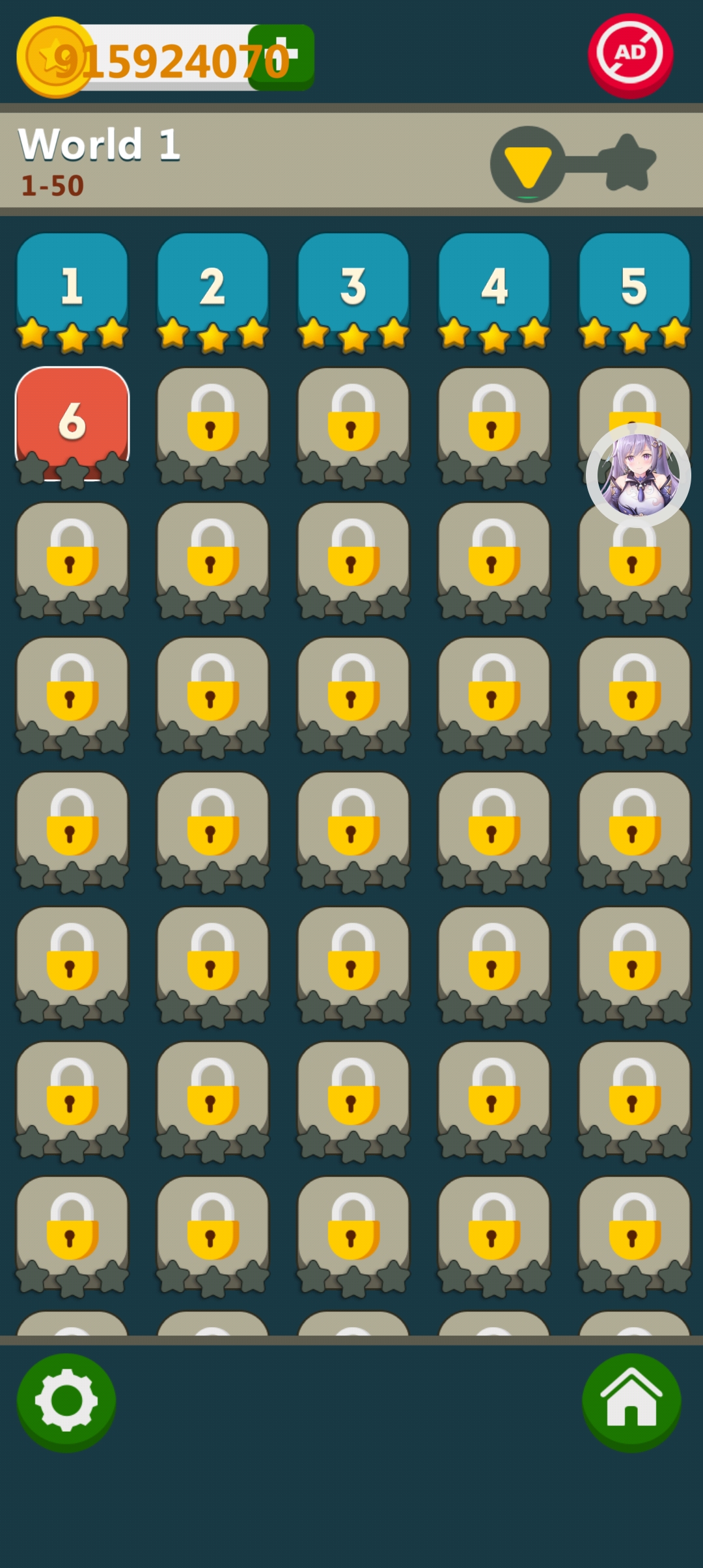Open the settings gear
The image size is (703, 1568).
click(x=66, y=1402)
